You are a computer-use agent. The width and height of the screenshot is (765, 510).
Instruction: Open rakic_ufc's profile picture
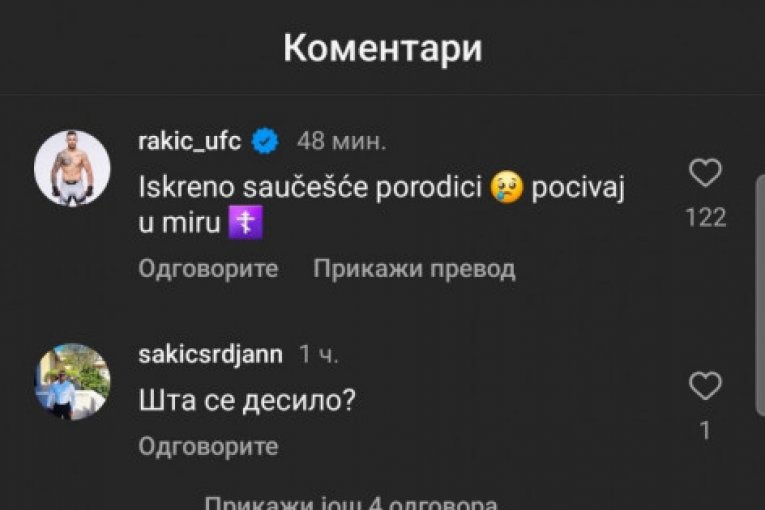point(72,167)
